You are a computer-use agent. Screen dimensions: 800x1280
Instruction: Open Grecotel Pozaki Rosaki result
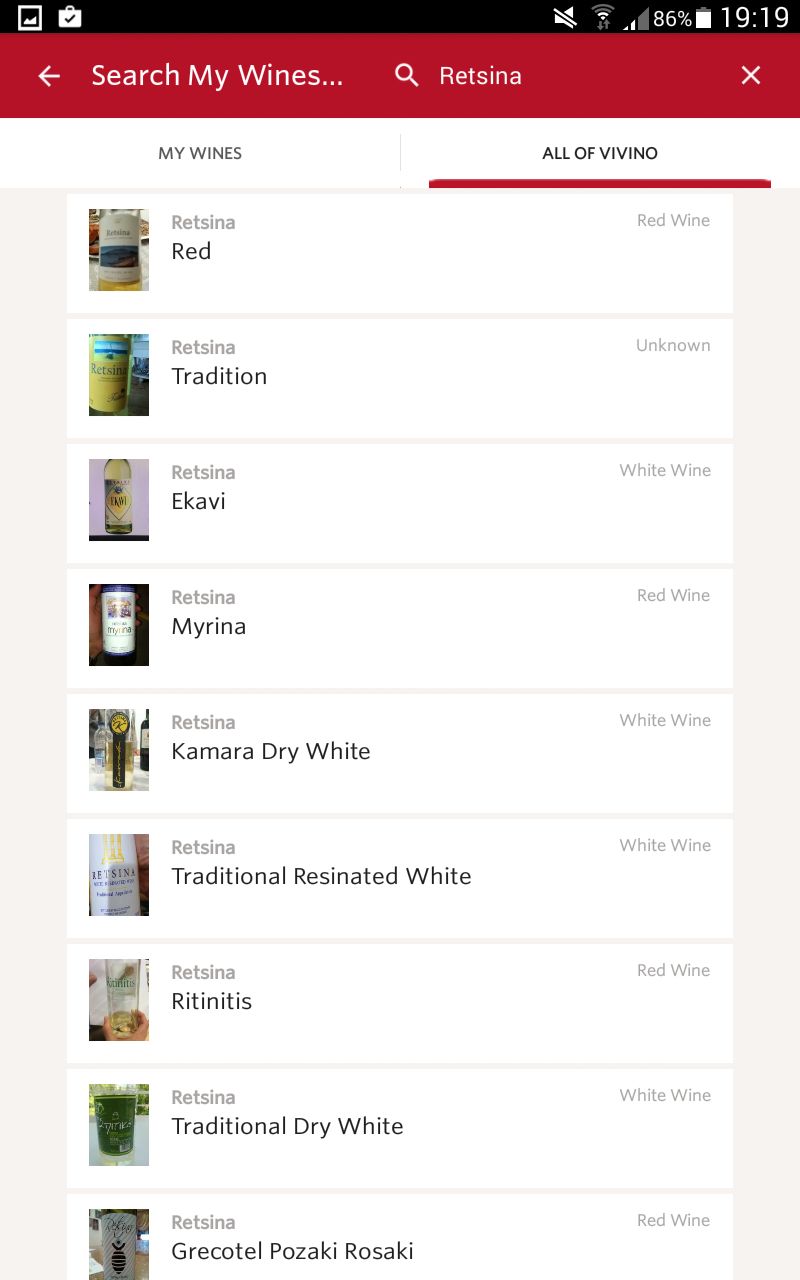400,1237
